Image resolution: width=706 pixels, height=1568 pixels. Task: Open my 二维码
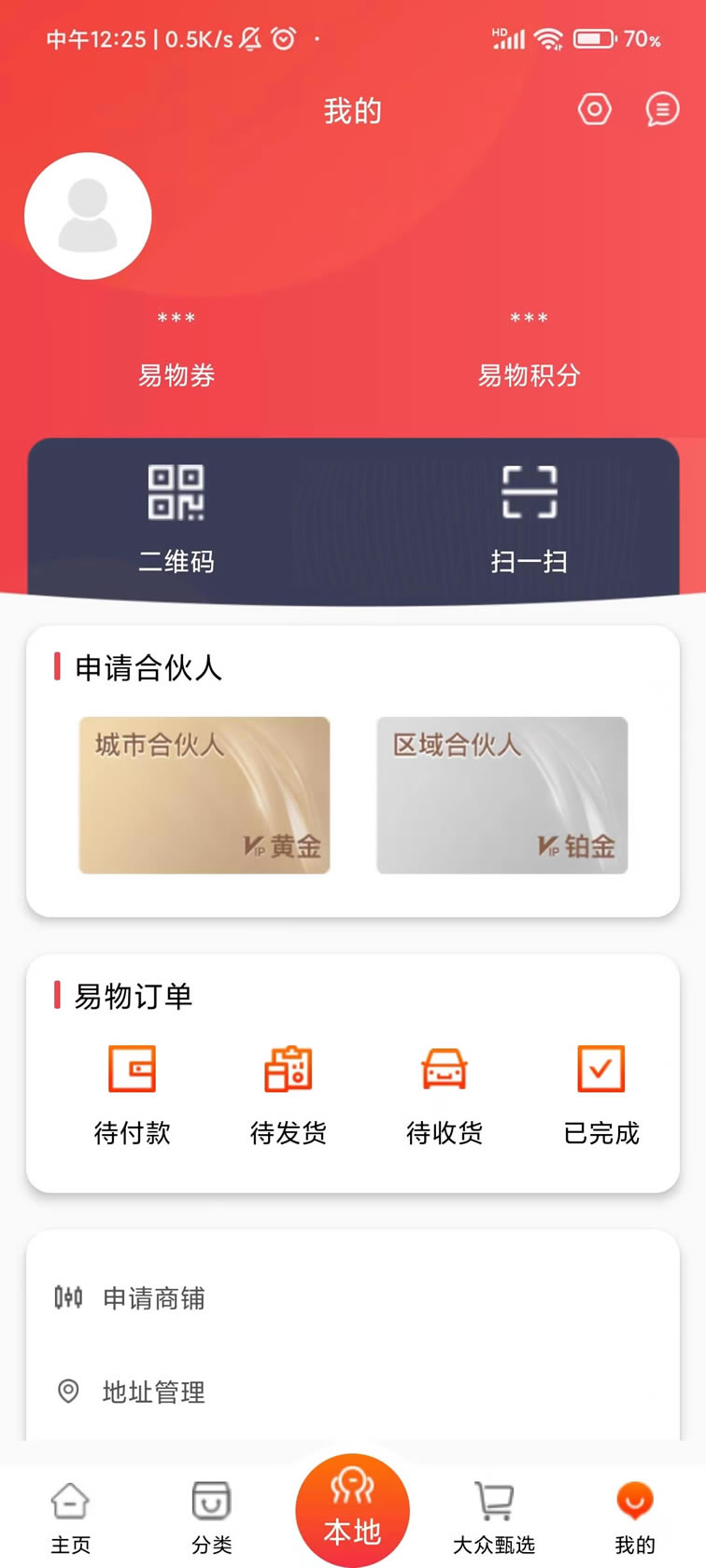(x=176, y=518)
